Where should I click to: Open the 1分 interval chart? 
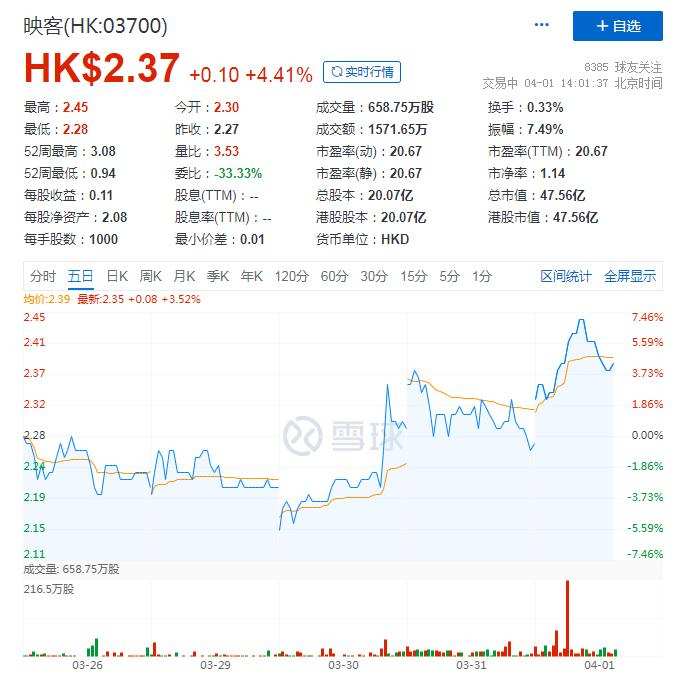(482, 276)
